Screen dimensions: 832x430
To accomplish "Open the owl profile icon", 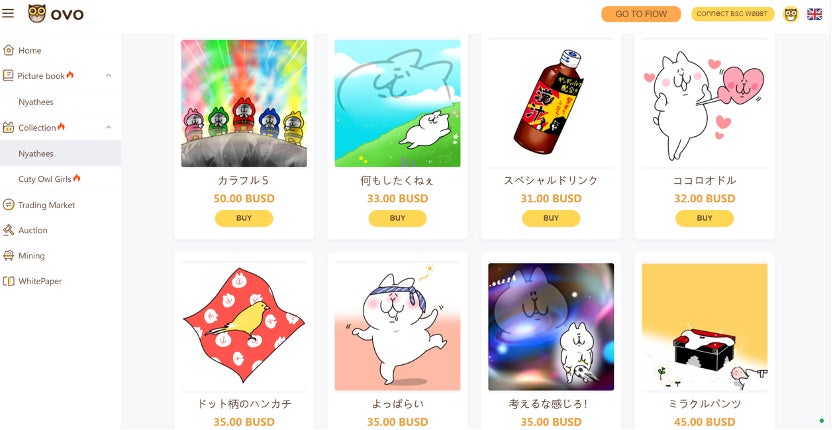I will click(791, 14).
